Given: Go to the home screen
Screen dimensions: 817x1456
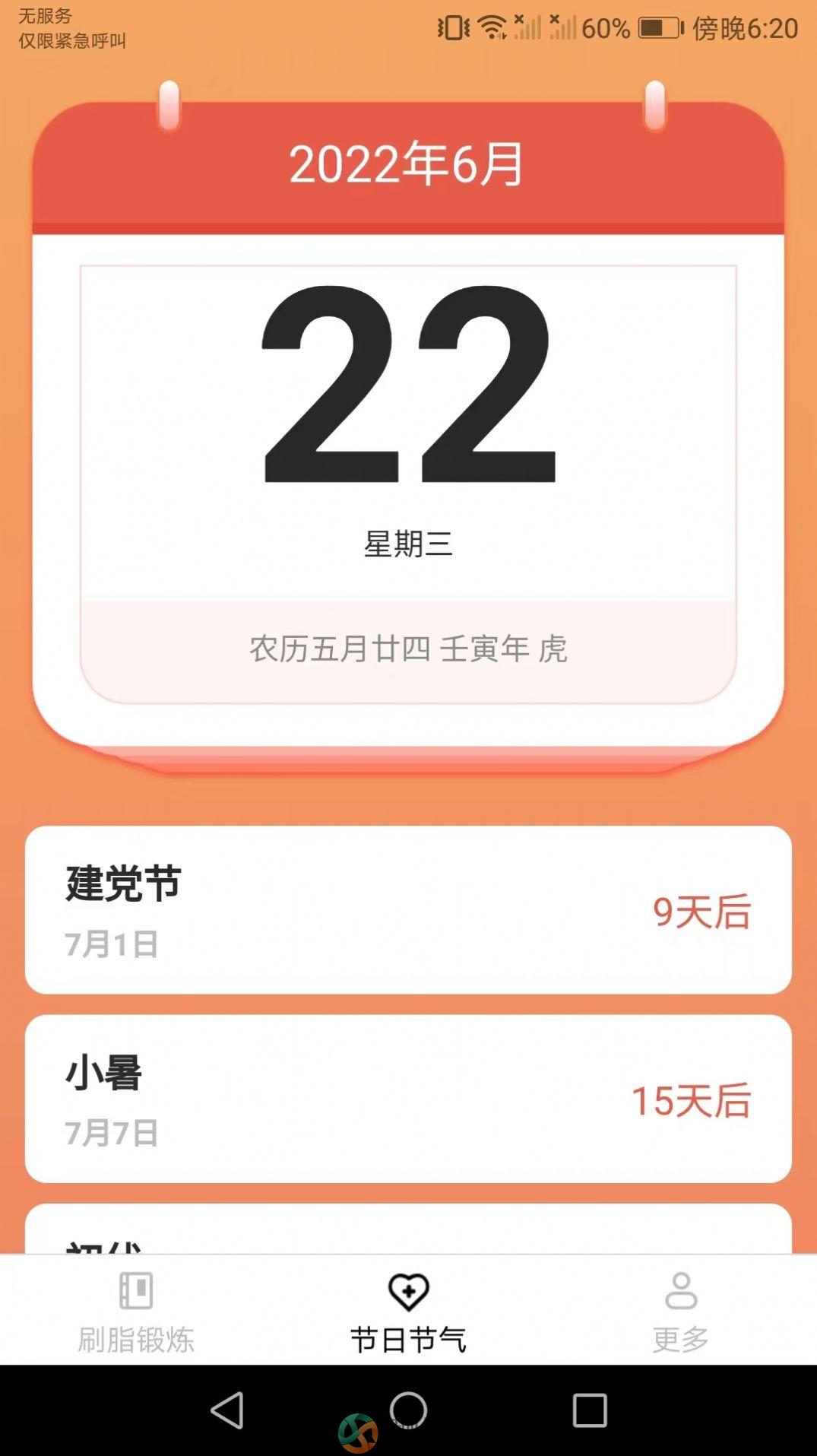Looking at the screenshot, I should [408, 1410].
